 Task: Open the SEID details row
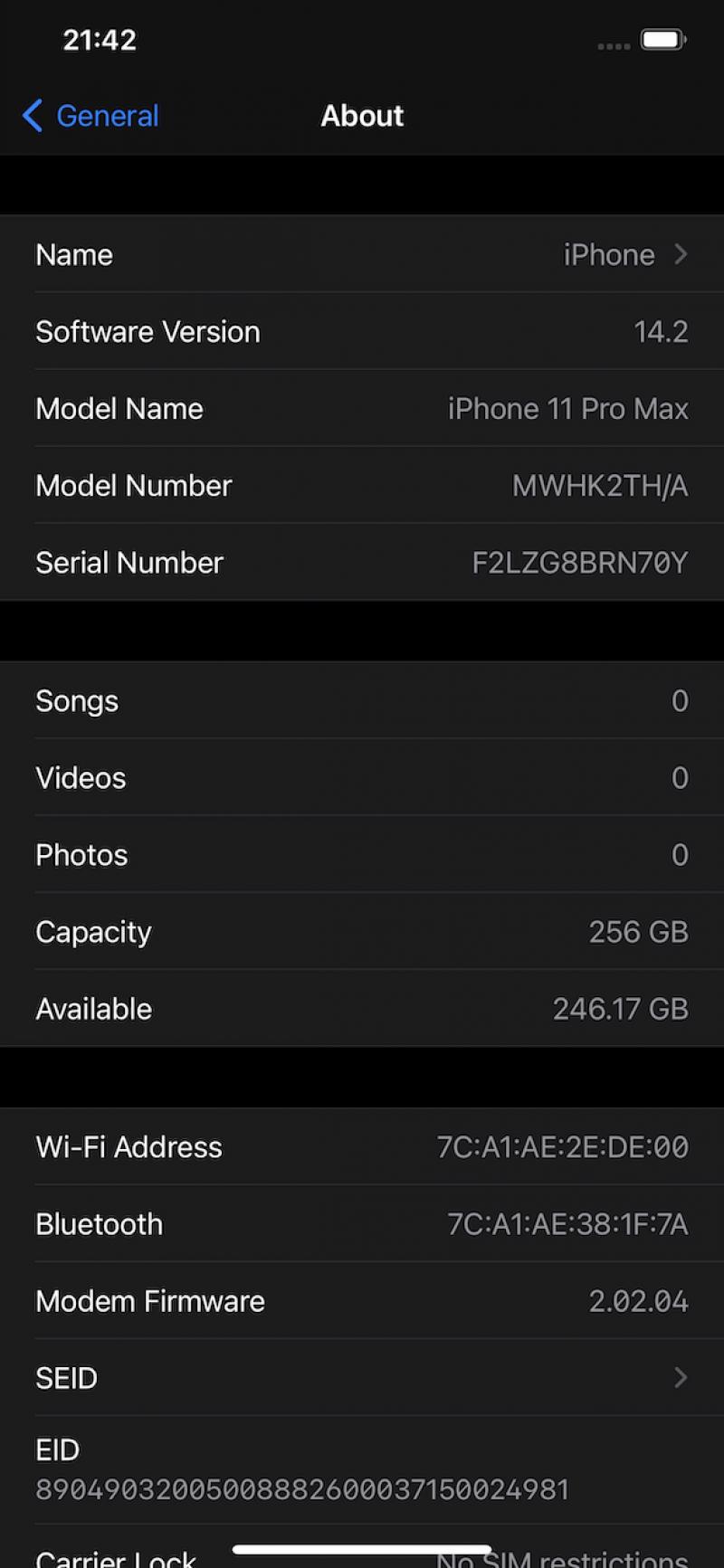pos(362,1377)
